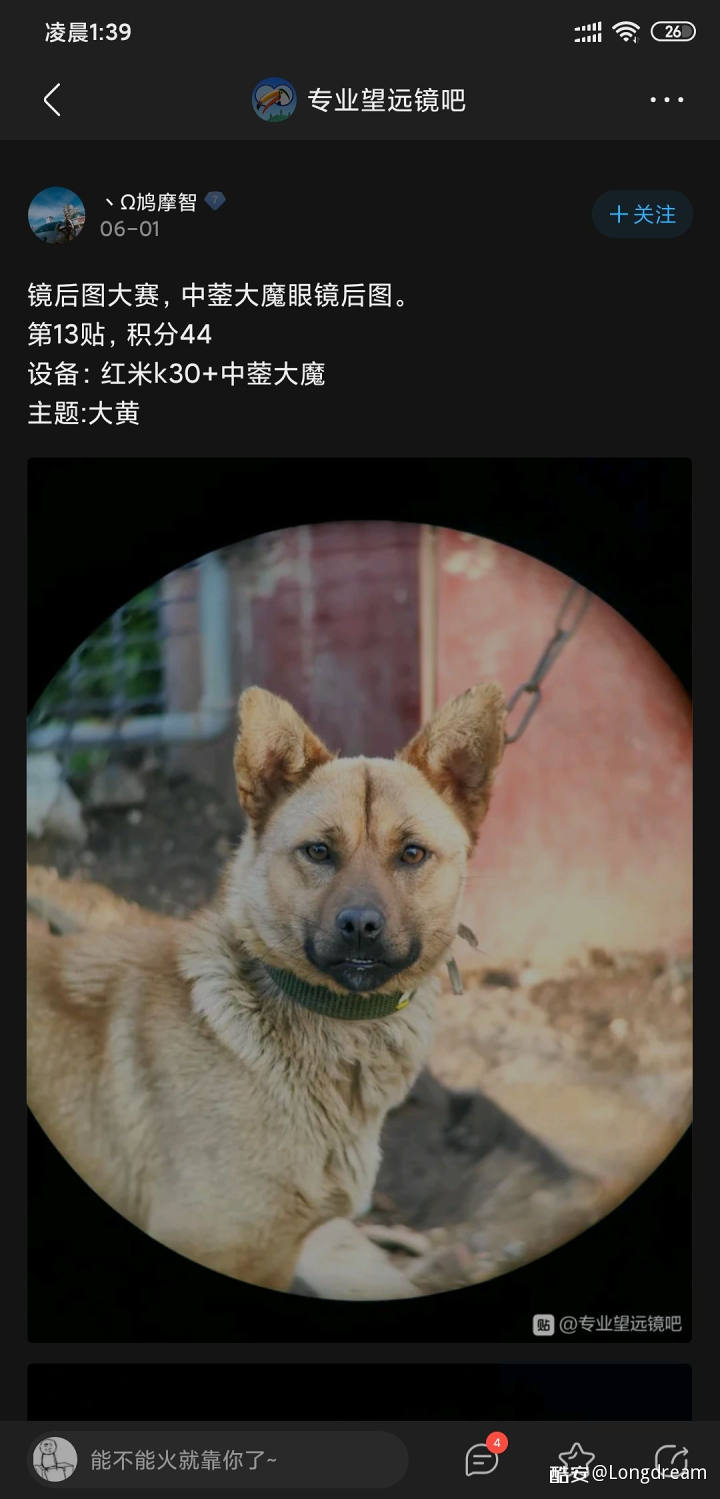Toggle following by tapping 关注 again
Viewport: 720px width, 1499px height.
642,214
